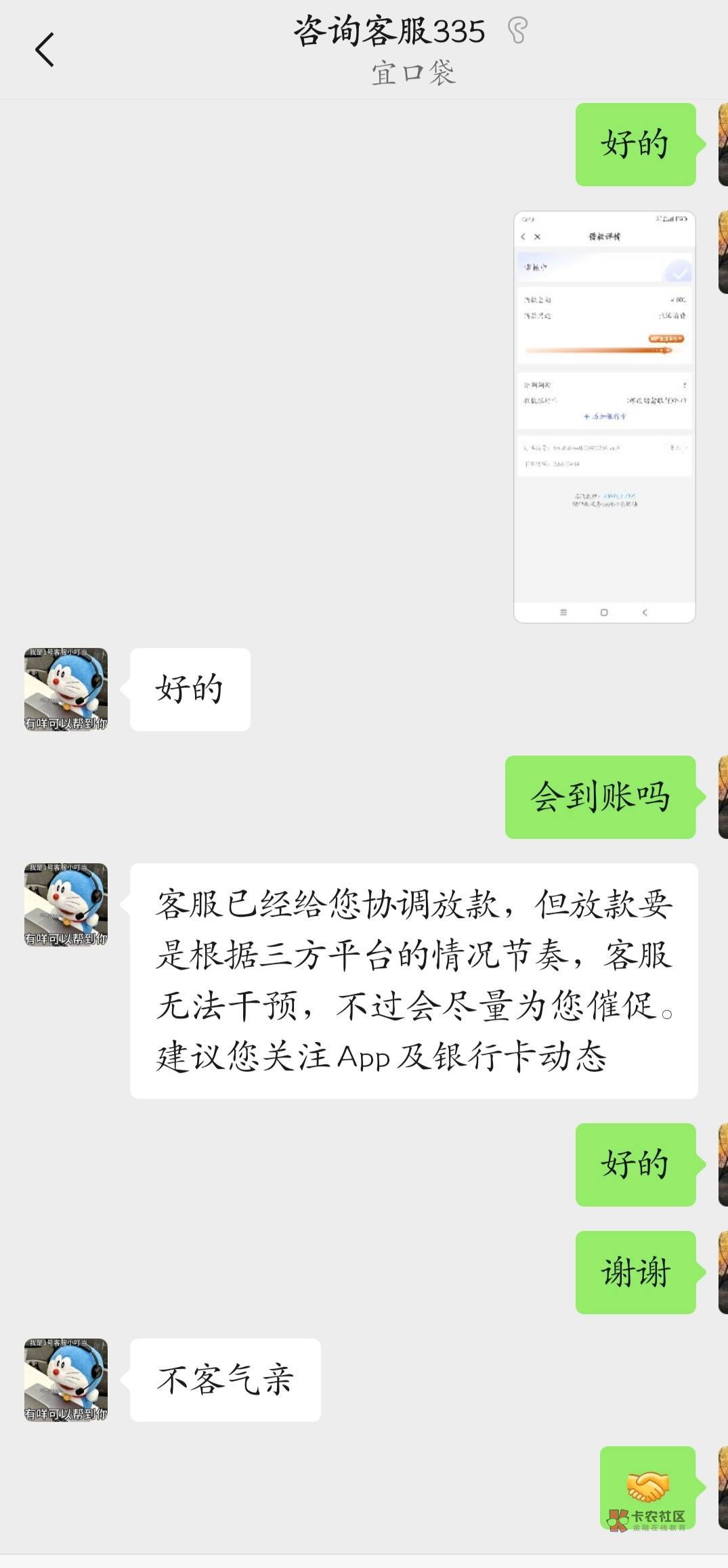This screenshot has width=728, height=1568.
Task: Open the sent loan details screenshot image
Action: coord(604,416)
